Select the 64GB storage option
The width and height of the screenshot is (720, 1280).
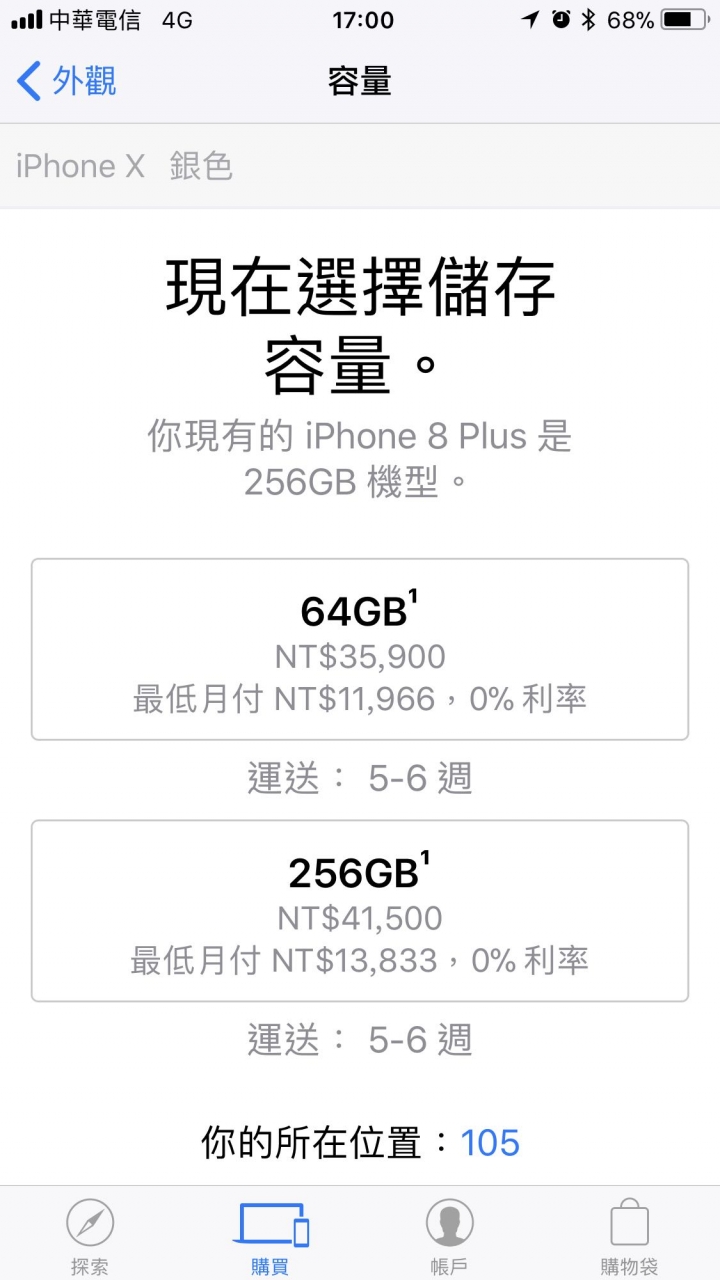coord(360,649)
